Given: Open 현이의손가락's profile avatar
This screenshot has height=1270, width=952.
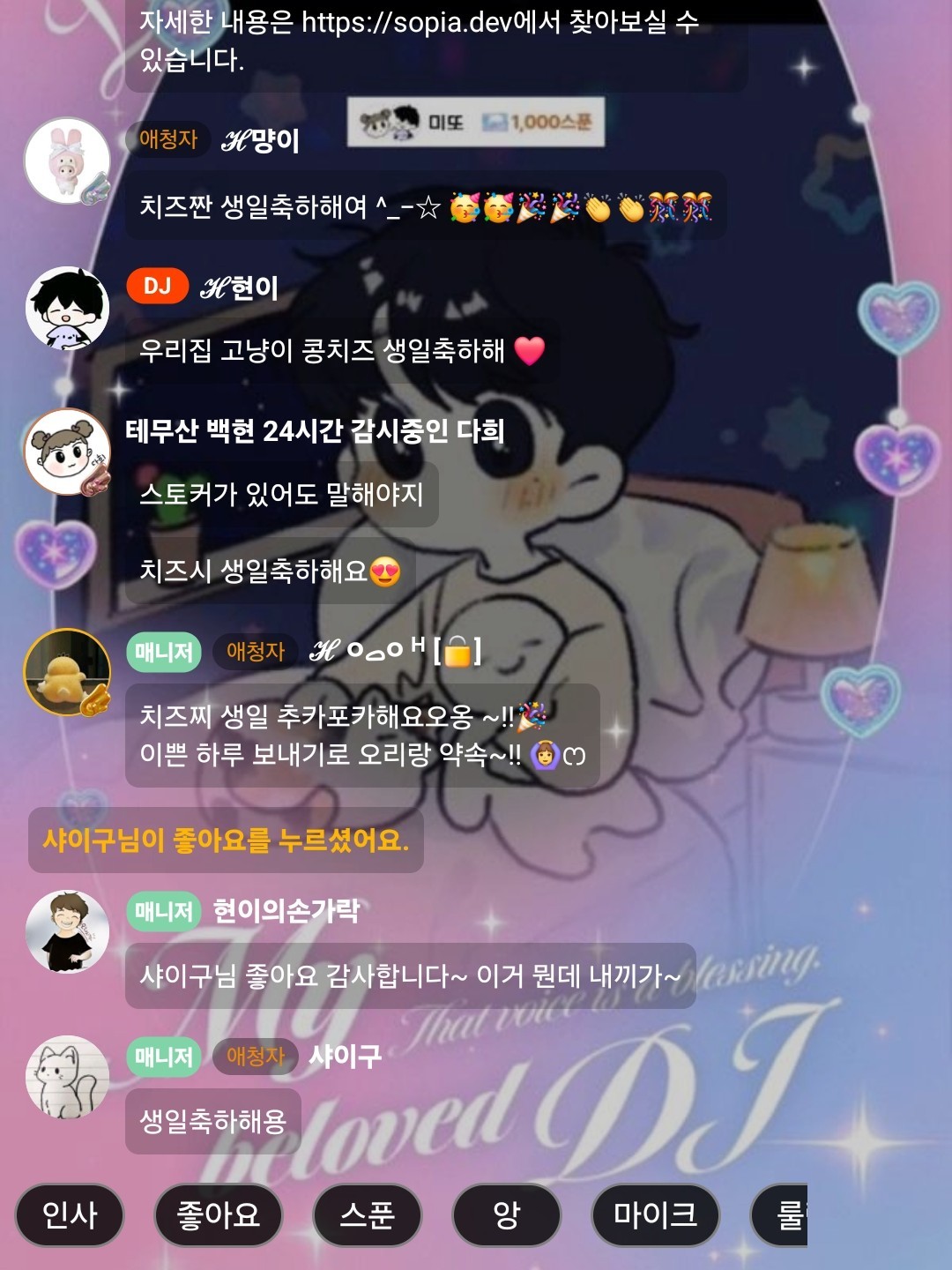Looking at the screenshot, I should (x=67, y=931).
